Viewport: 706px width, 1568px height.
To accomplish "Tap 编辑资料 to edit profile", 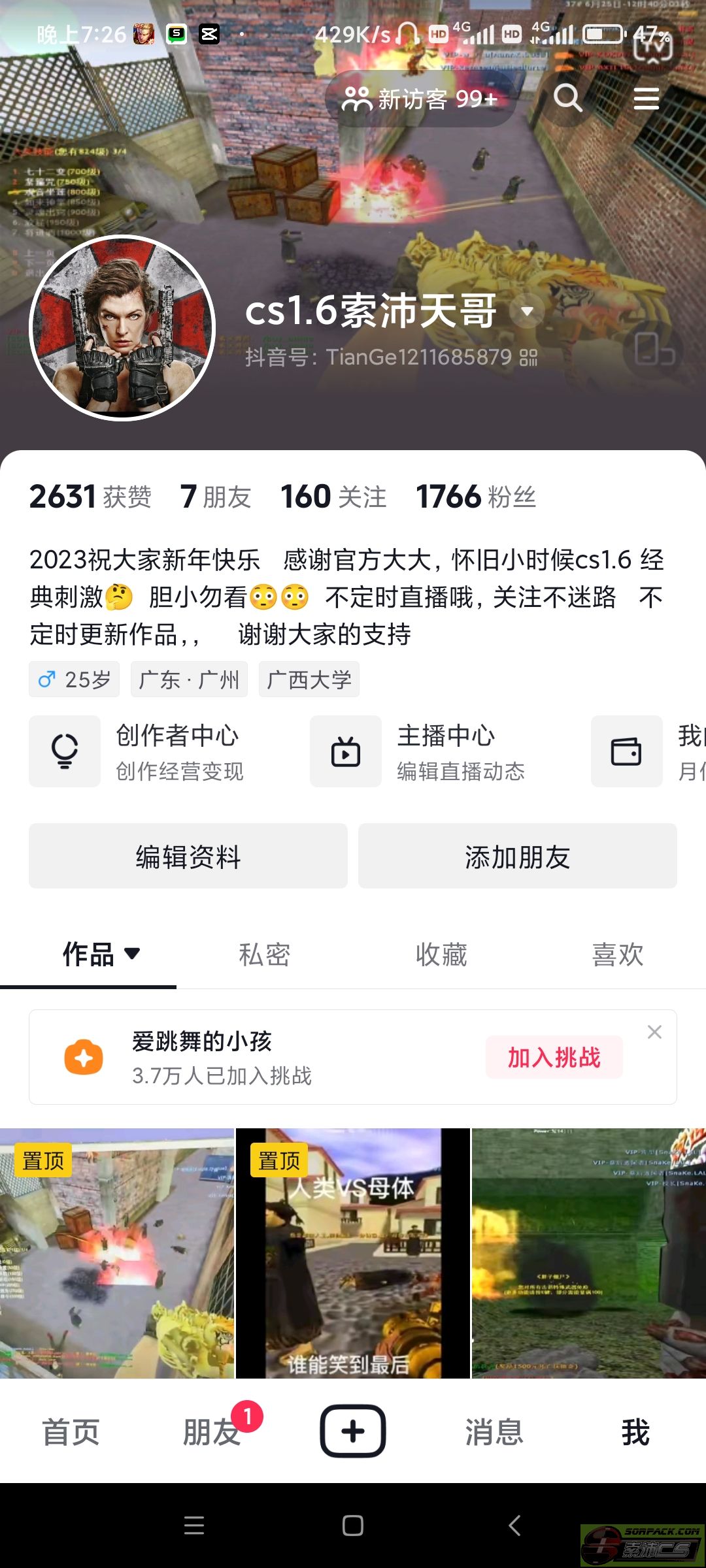I will 188,856.
